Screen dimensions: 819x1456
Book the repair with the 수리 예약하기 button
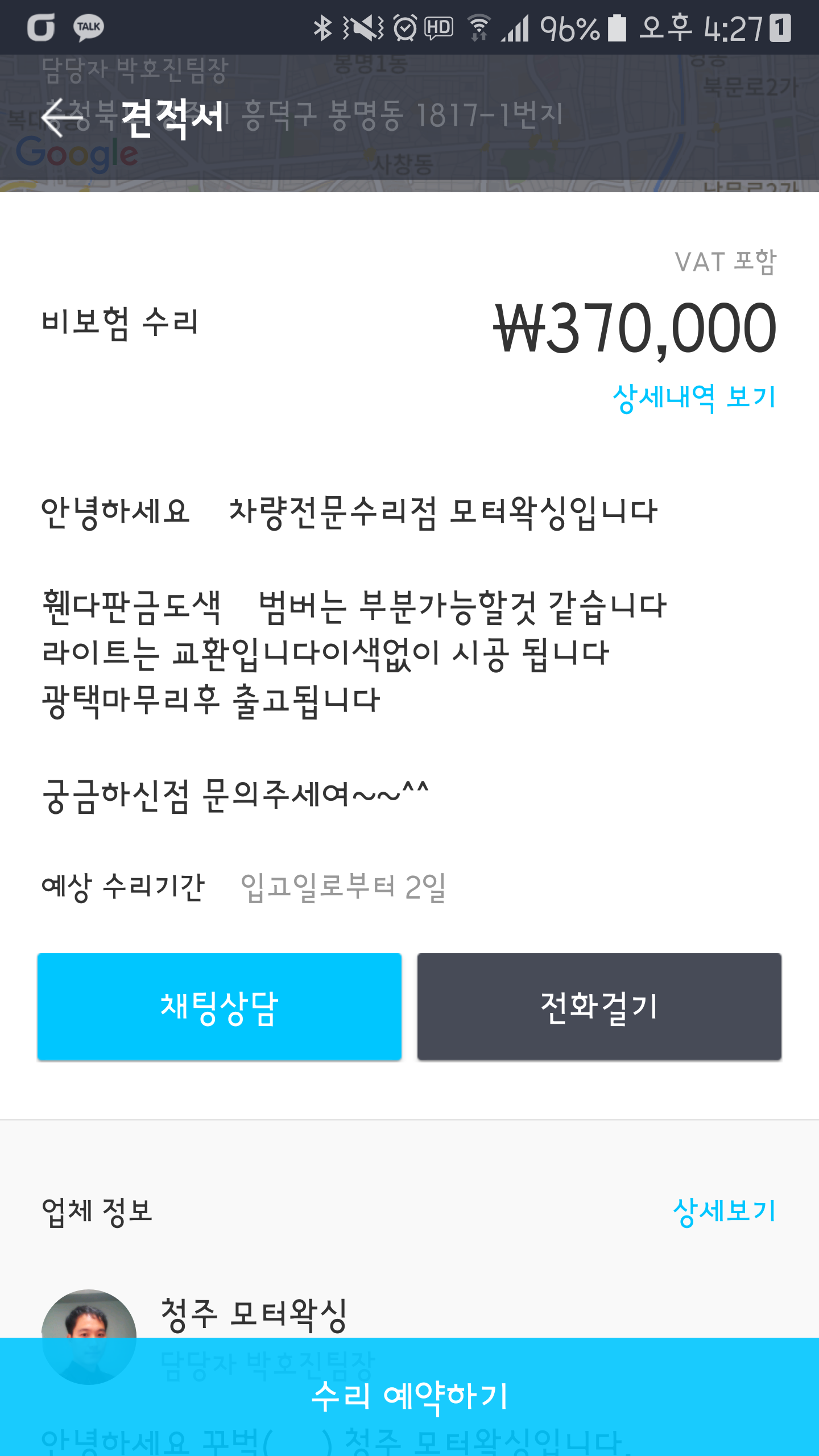409,1396
